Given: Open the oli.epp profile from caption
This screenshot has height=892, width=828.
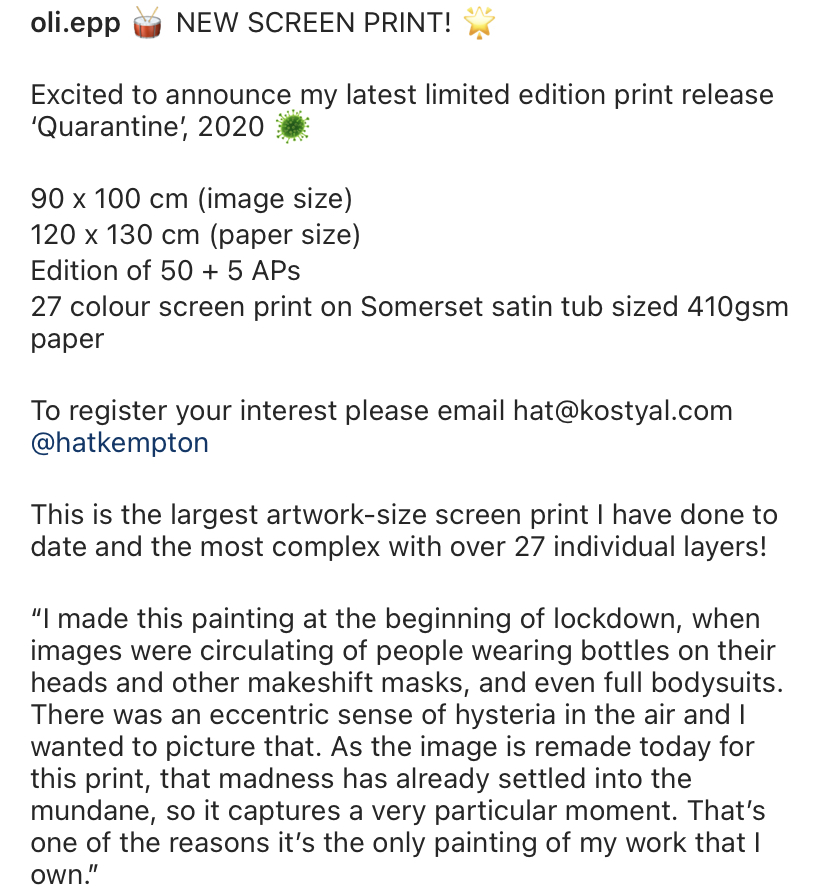Looking at the screenshot, I should point(76,24).
